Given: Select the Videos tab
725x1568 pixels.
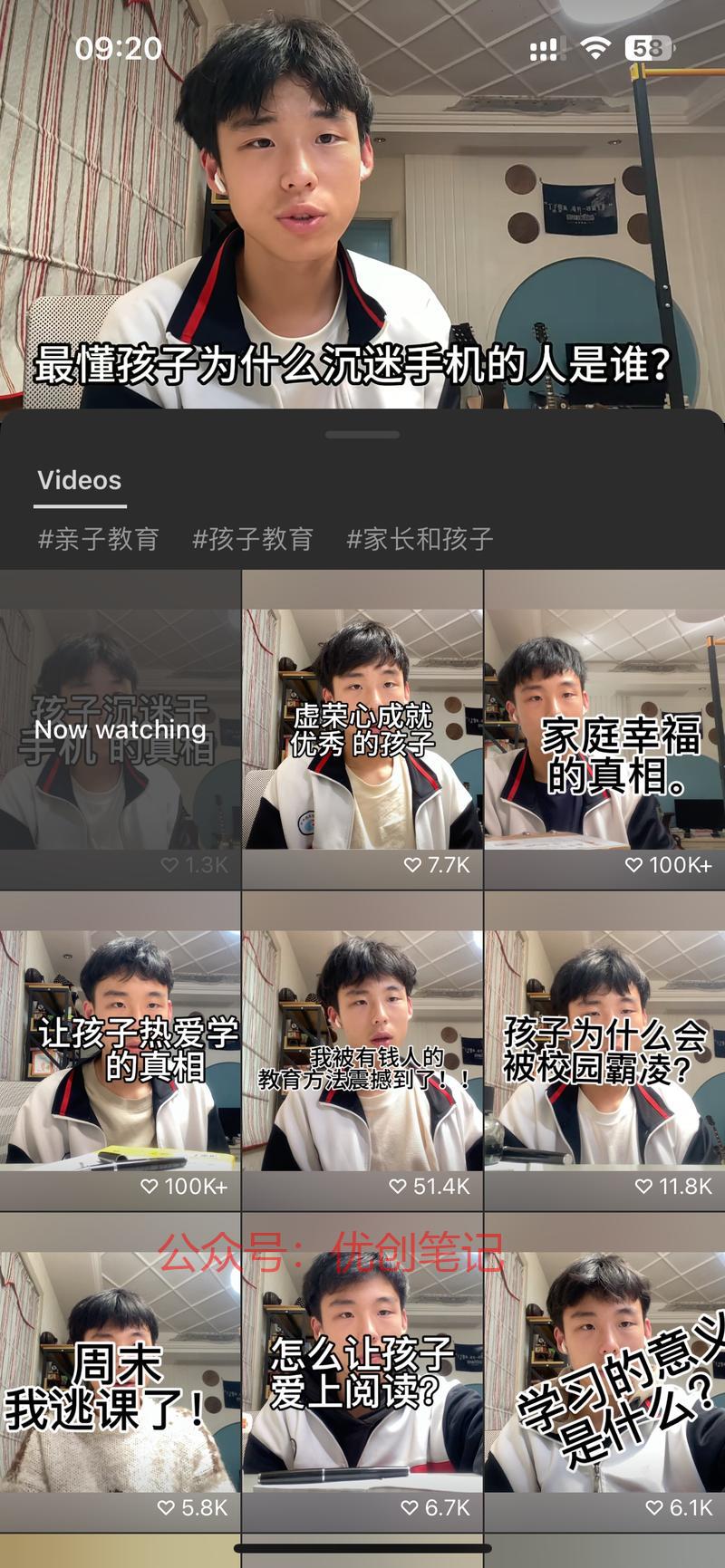Looking at the screenshot, I should [80, 481].
